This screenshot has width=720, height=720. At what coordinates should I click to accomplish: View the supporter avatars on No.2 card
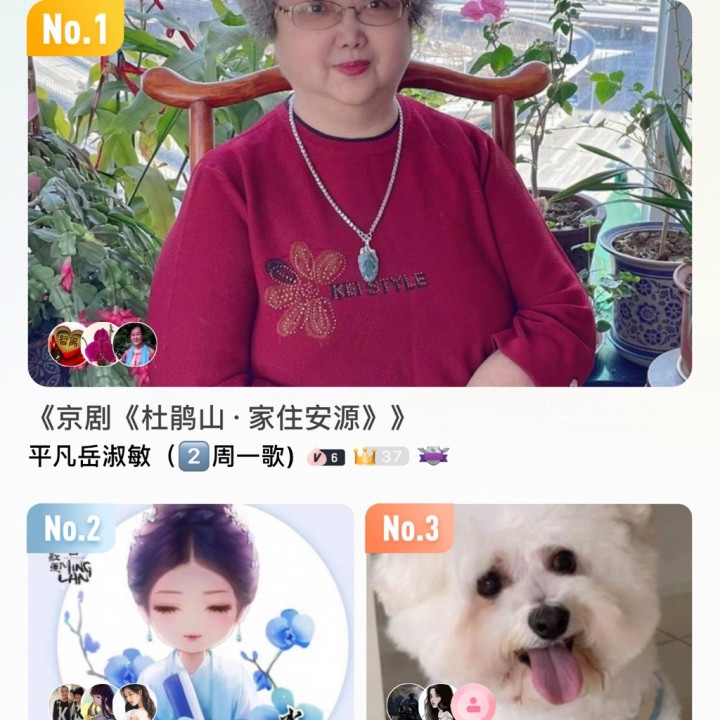pos(103,702)
